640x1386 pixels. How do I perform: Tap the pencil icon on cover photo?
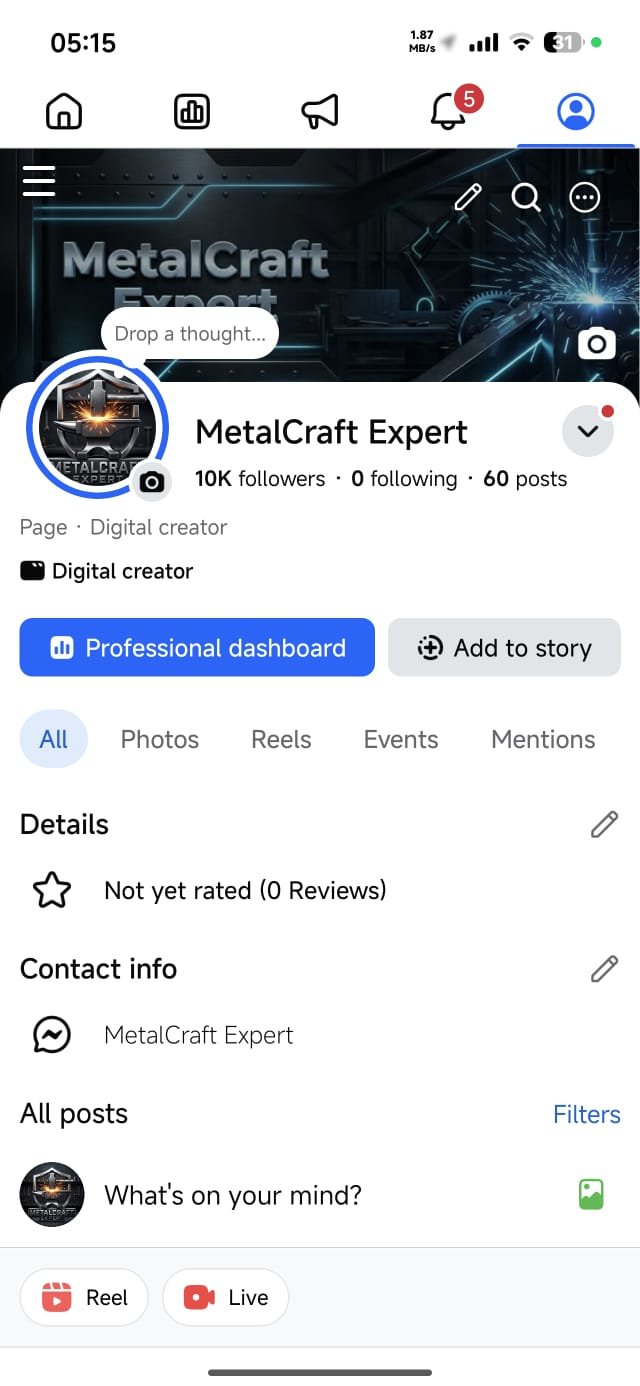[468, 197]
